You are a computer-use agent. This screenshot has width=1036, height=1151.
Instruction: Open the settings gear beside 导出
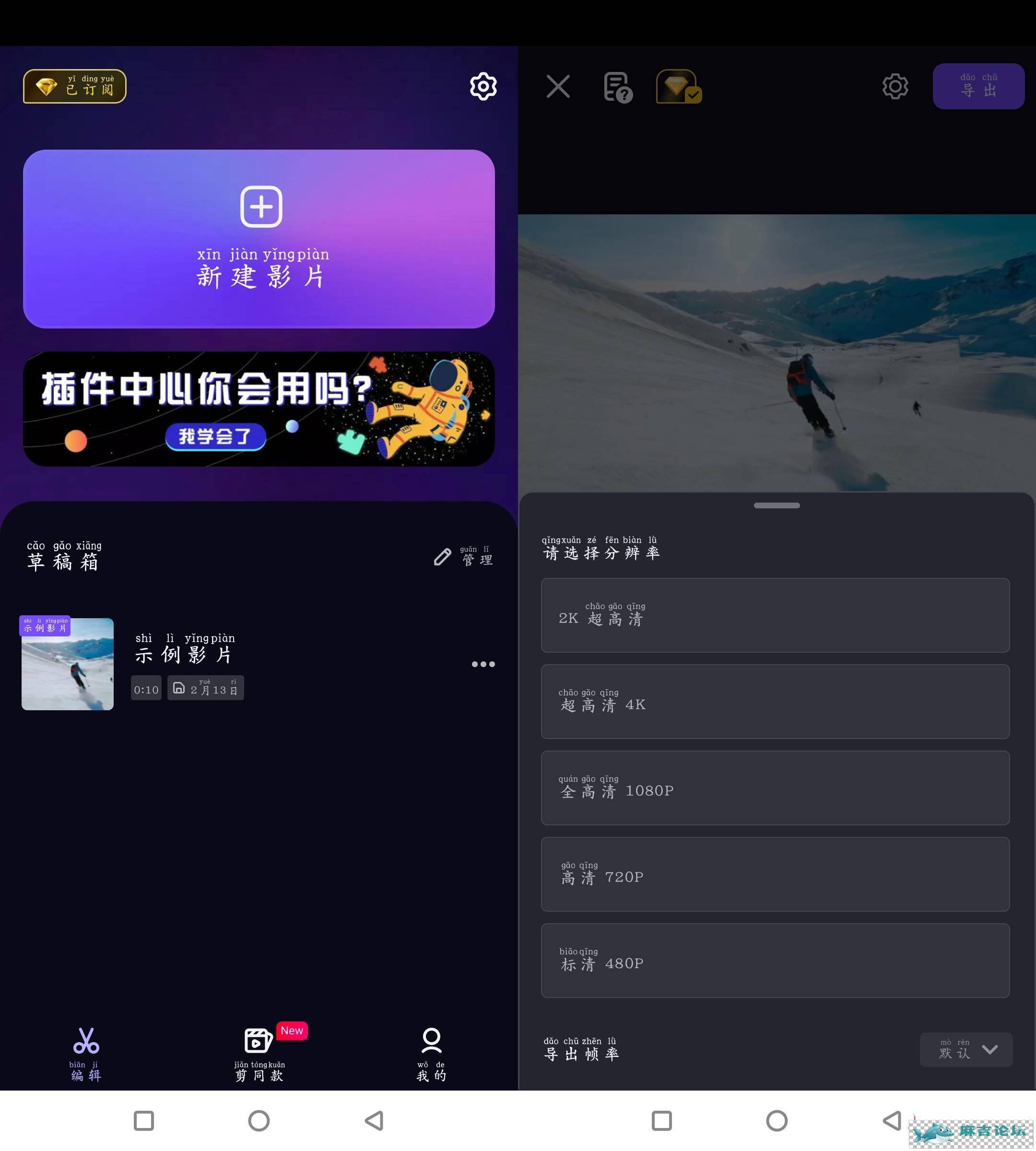coord(895,86)
